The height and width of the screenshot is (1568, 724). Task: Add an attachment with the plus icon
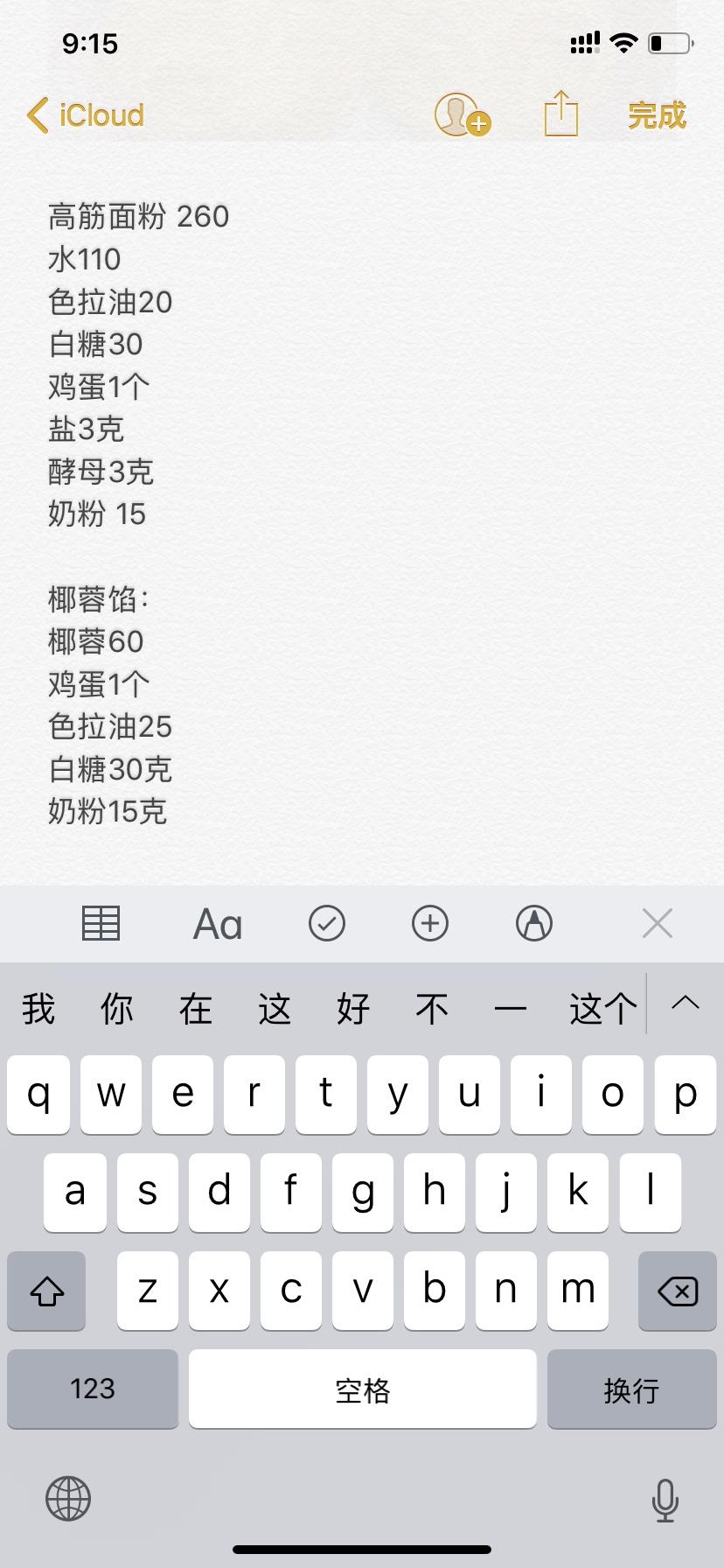click(x=428, y=922)
